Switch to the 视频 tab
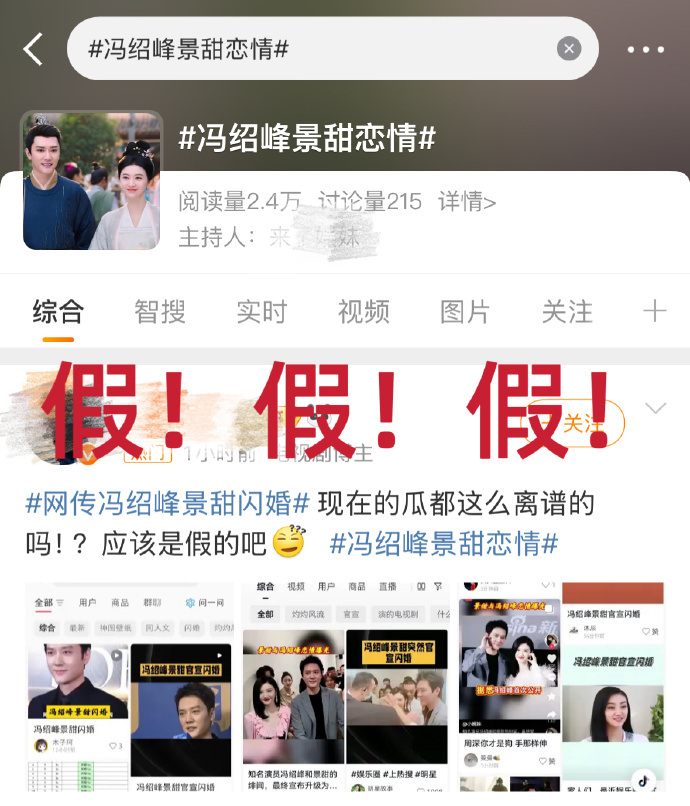Viewport: 690px width, 806px height. point(363,312)
